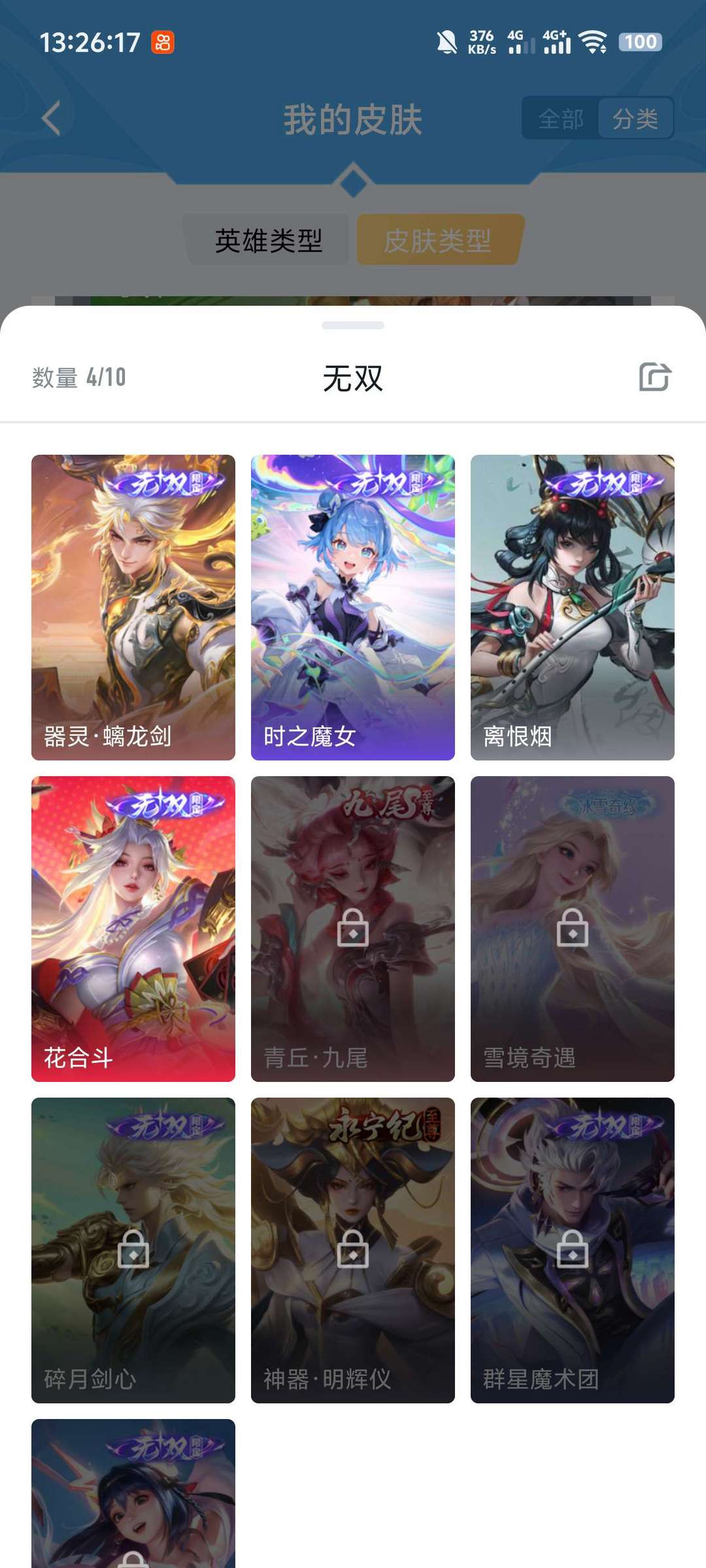
Task: View the locked 青丘·九尾 skin
Action: (353, 929)
